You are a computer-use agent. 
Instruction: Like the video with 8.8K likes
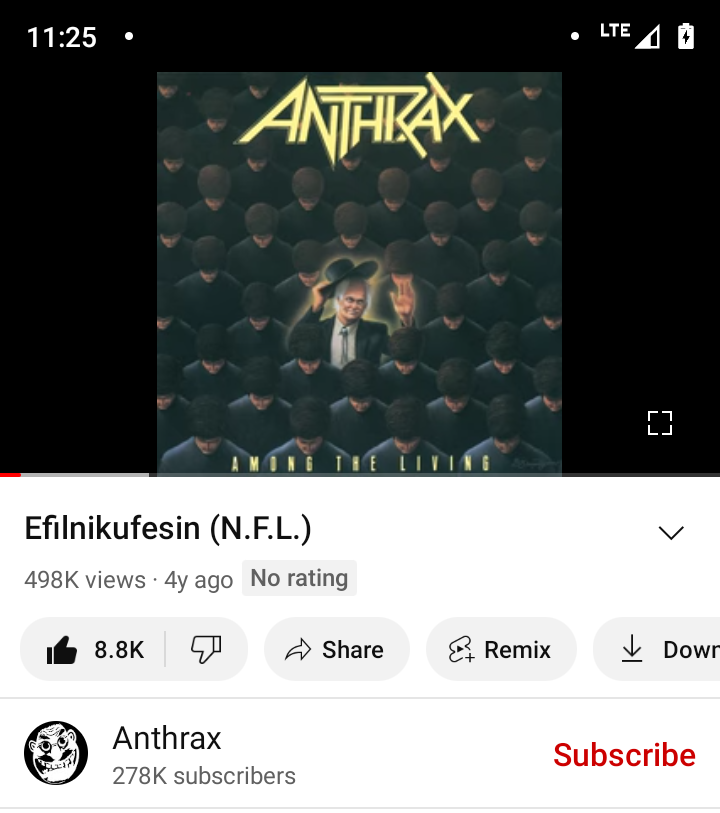(95, 650)
